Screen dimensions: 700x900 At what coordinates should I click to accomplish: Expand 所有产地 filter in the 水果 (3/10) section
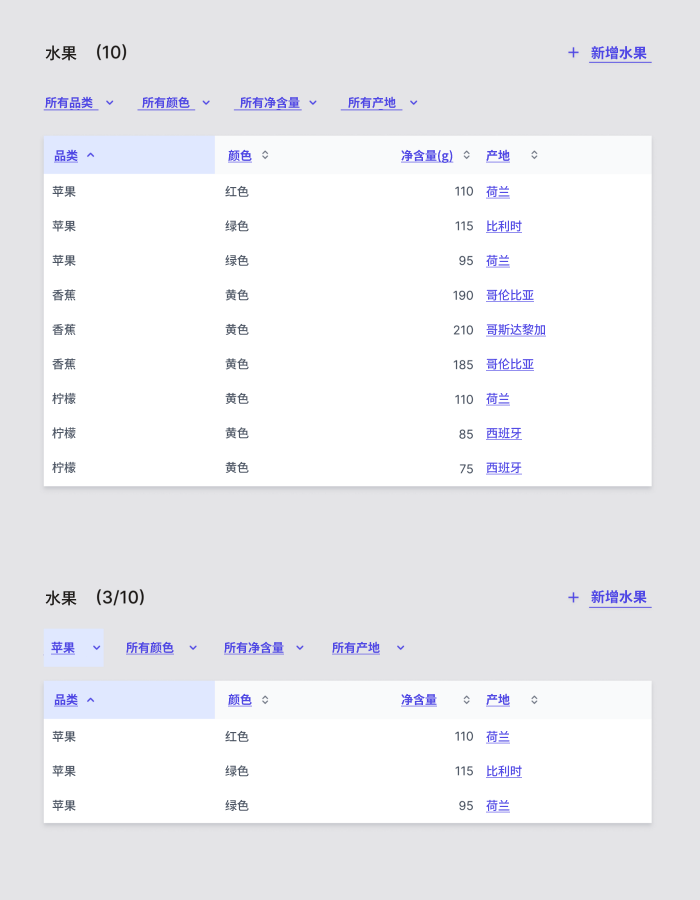(x=367, y=648)
